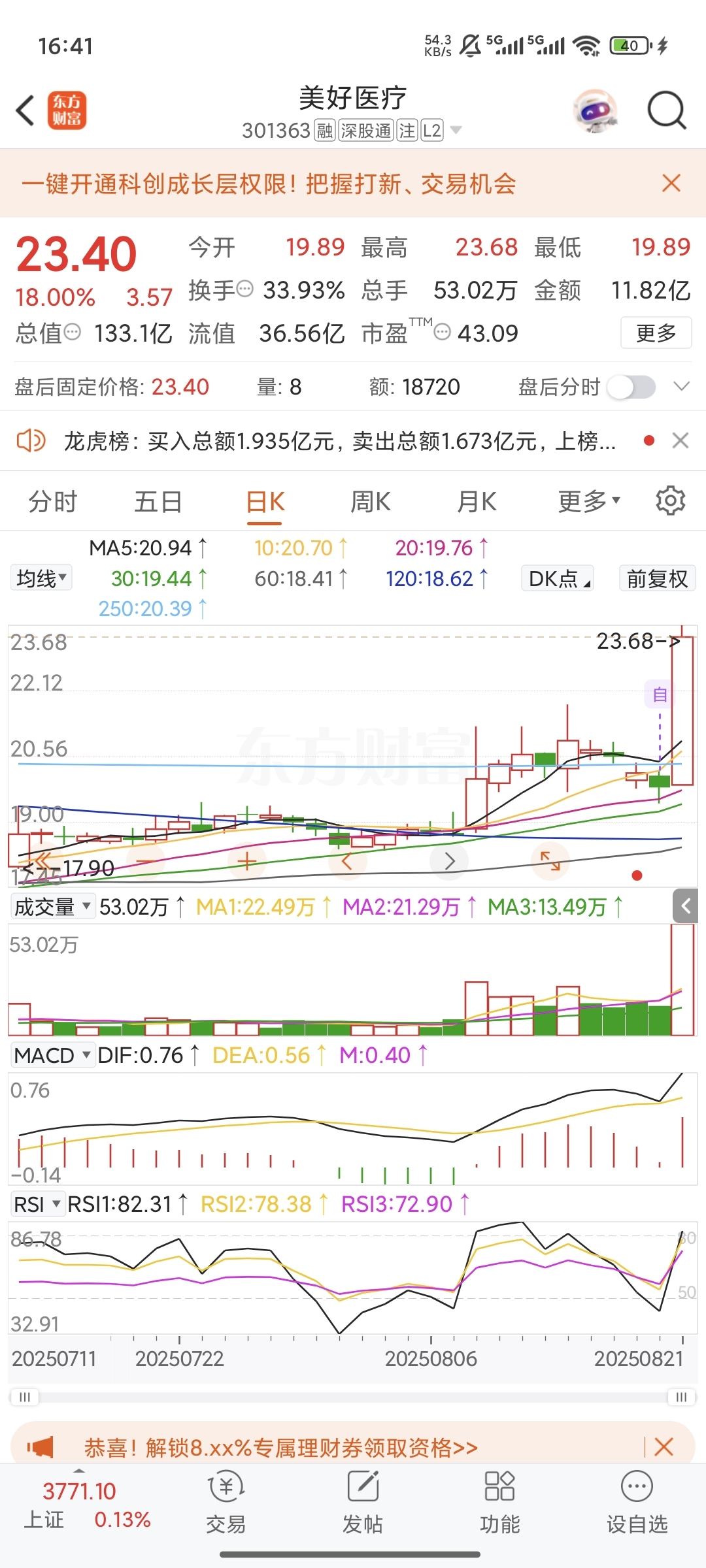
Task: Close the 理财券 promotion banner
Action: point(664,1446)
